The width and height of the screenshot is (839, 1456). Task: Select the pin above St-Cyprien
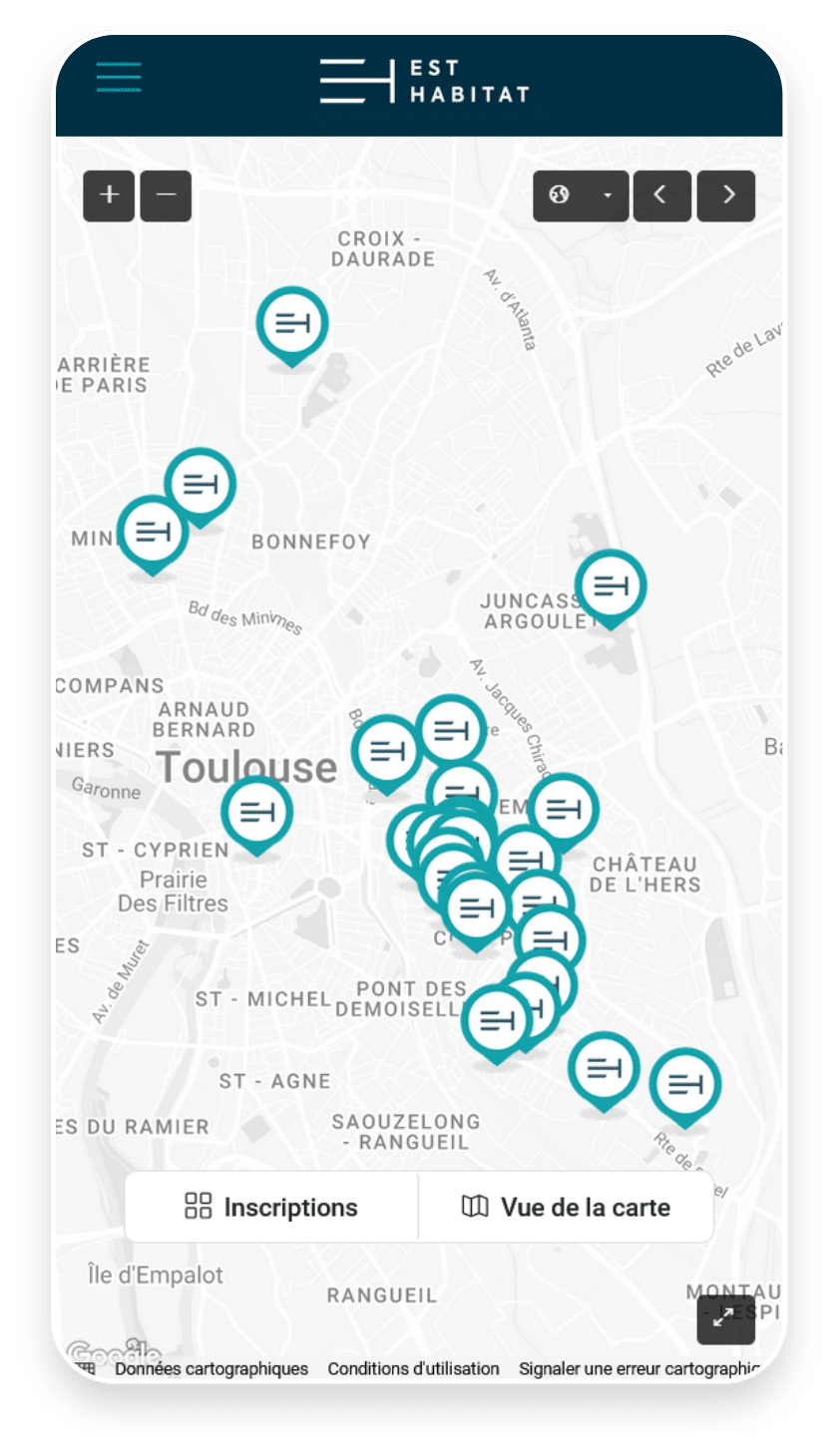[256, 813]
